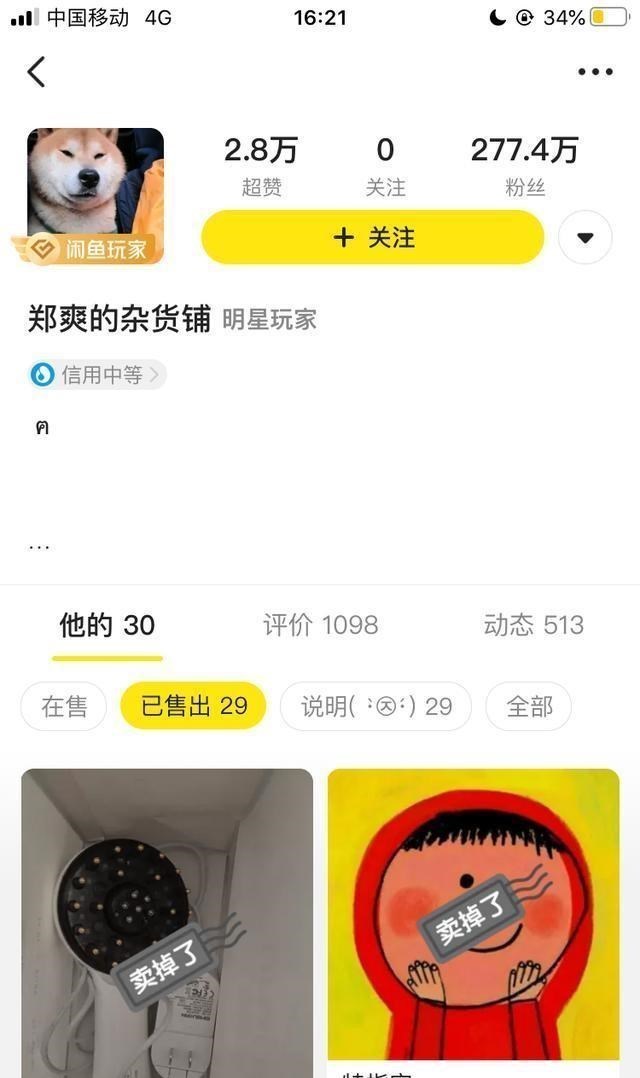Go back using the top-left arrow
The image size is (640, 1078).
click(x=36, y=72)
